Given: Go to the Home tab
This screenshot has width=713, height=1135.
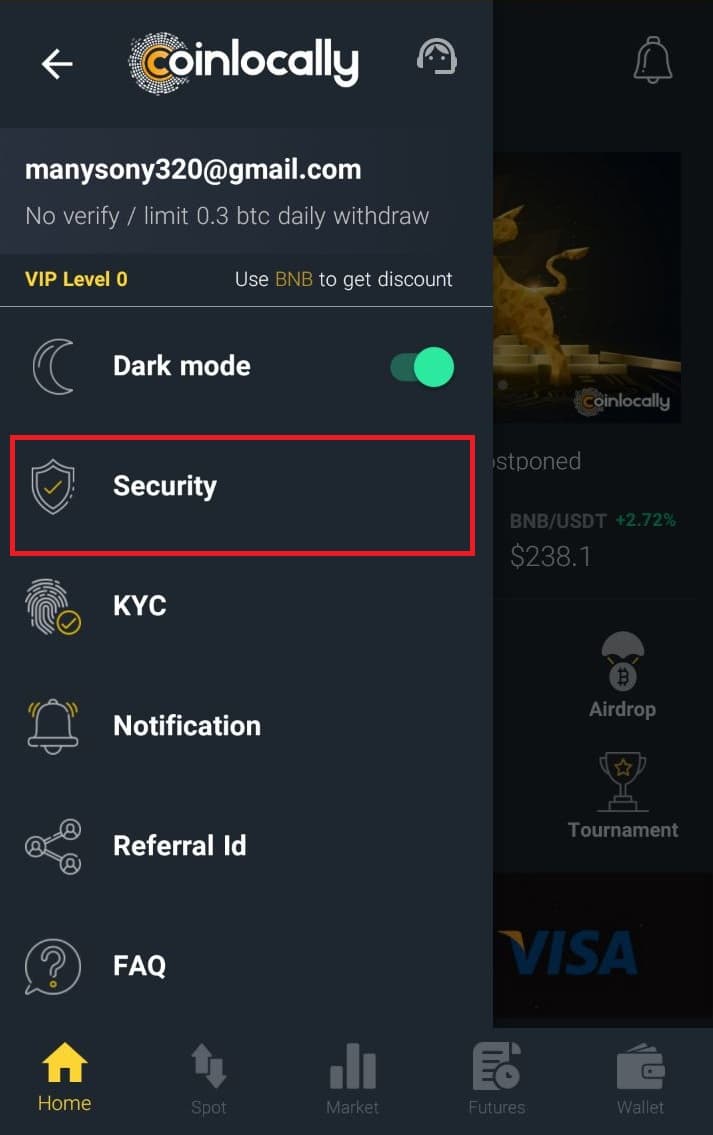Looking at the screenshot, I should tap(65, 1078).
